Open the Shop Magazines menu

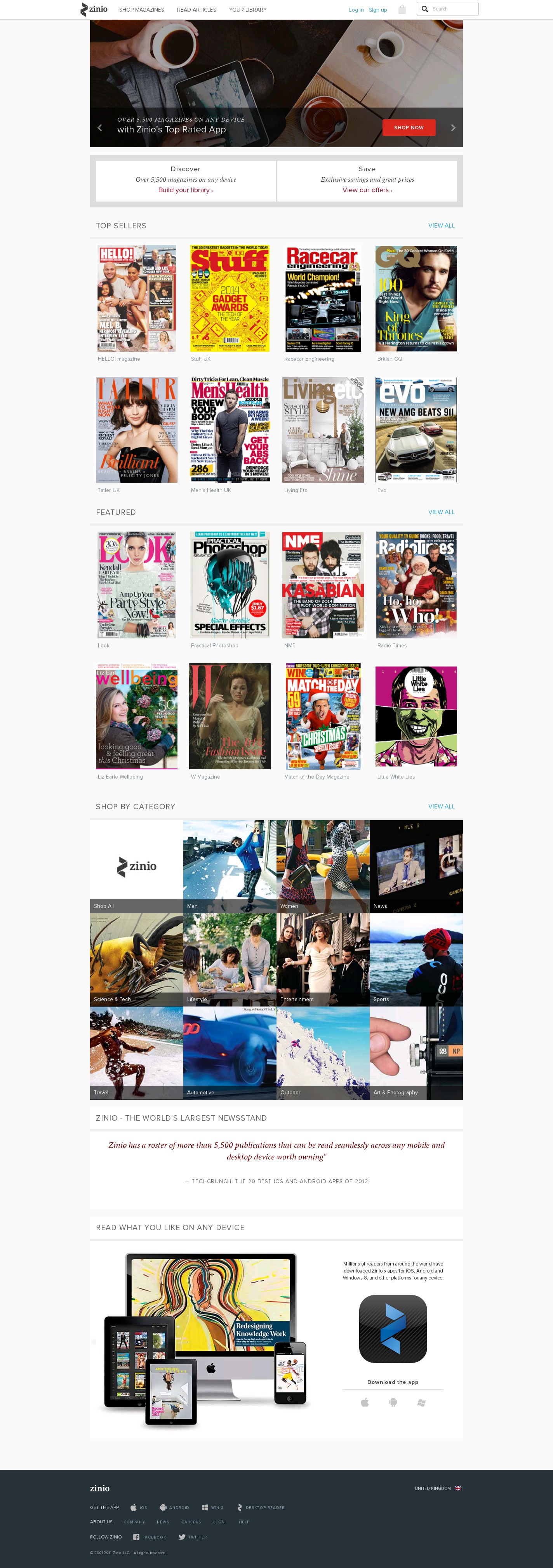pos(141,10)
